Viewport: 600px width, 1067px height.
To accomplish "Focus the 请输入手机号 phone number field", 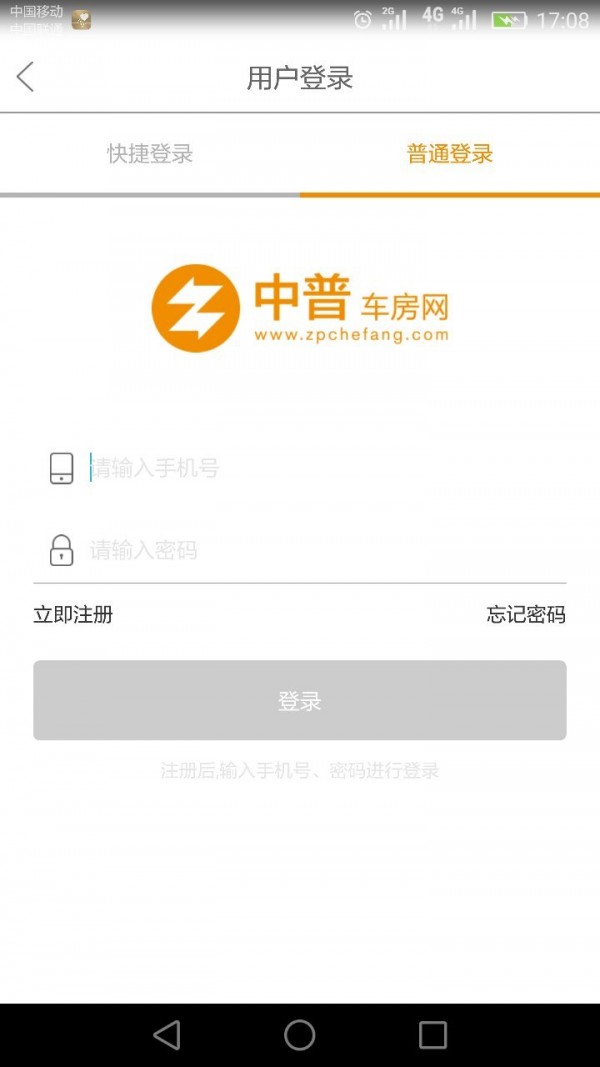I will click(x=327, y=468).
